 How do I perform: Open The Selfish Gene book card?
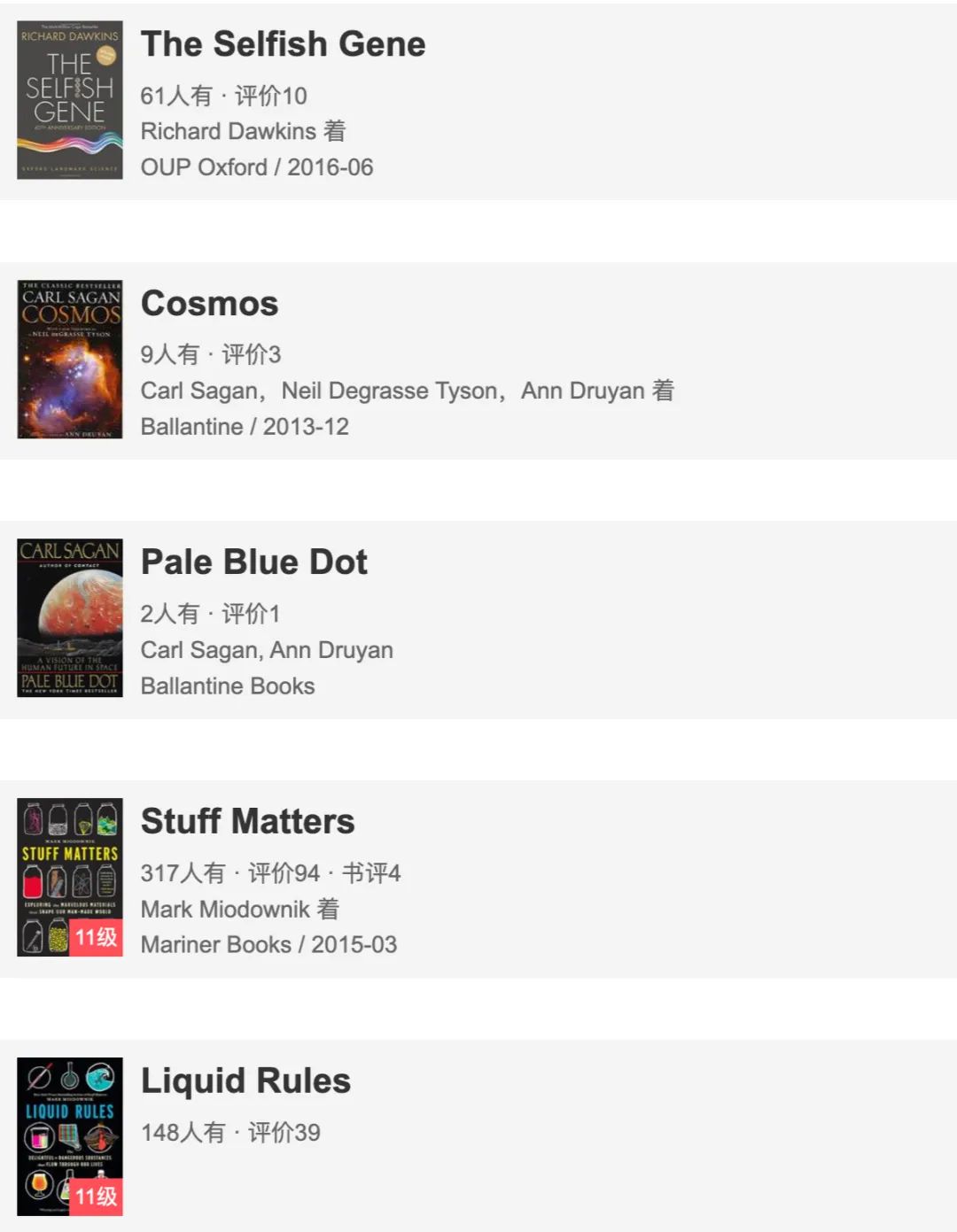[283, 45]
